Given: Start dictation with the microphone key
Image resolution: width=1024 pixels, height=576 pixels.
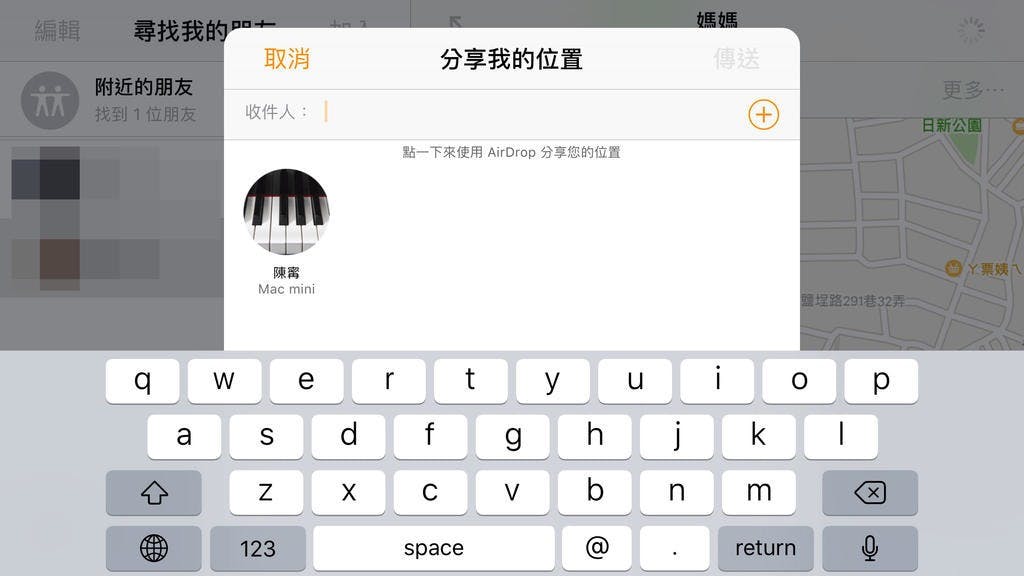Looking at the screenshot, I should (869, 548).
